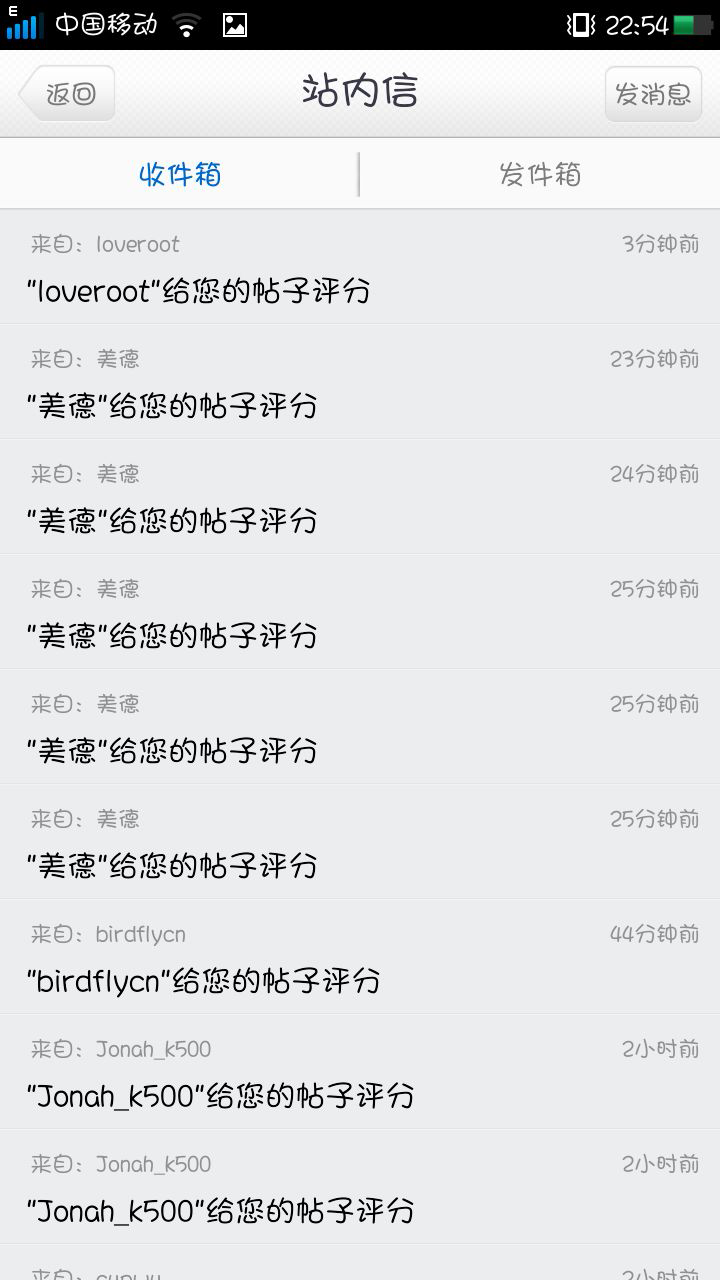Compose a new message with 发消息
The width and height of the screenshot is (720, 1280).
(653, 94)
